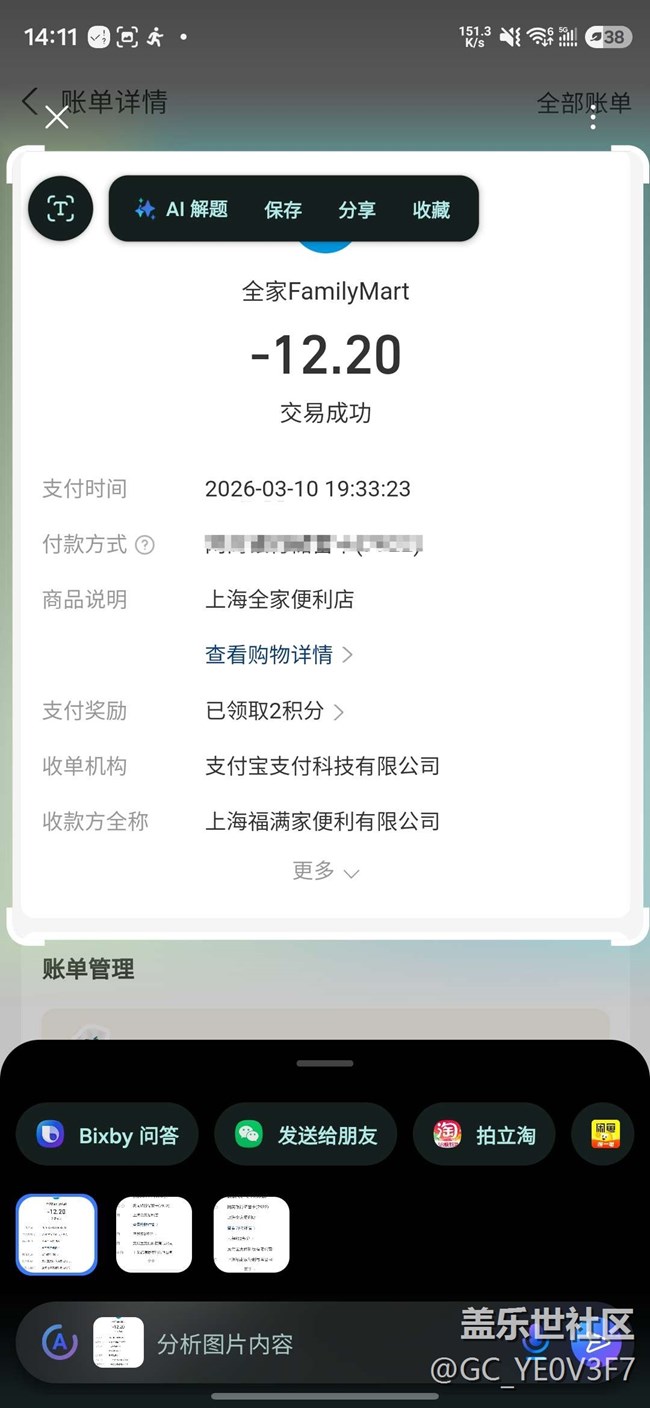Select the third screenshot thumbnail
Viewport: 650px width, 1408px height.
(x=251, y=1235)
